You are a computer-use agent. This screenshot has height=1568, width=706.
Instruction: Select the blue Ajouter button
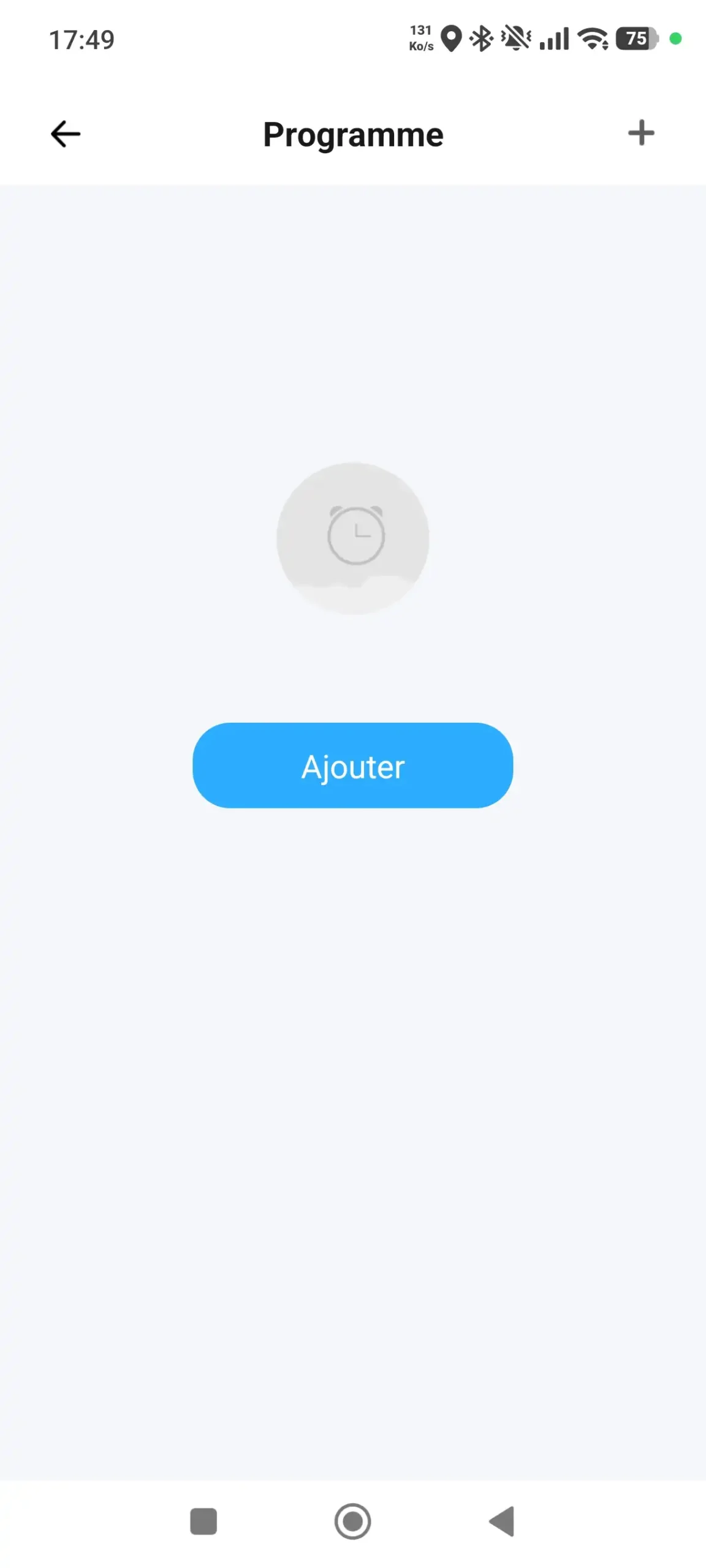tap(352, 765)
